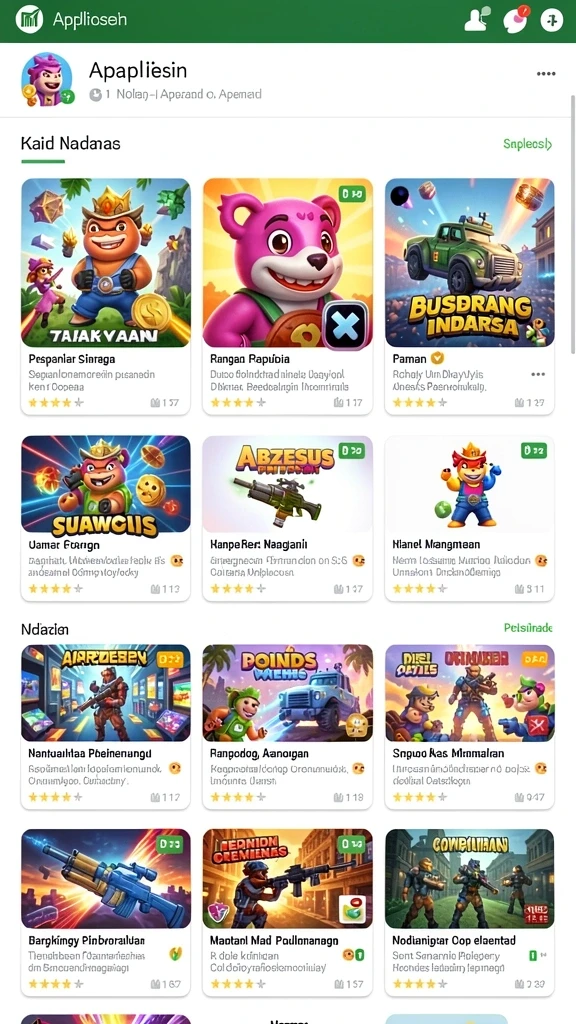Open the Snpoo Ras Mimmalran card
The width and height of the screenshot is (576, 1024).
coord(470,727)
